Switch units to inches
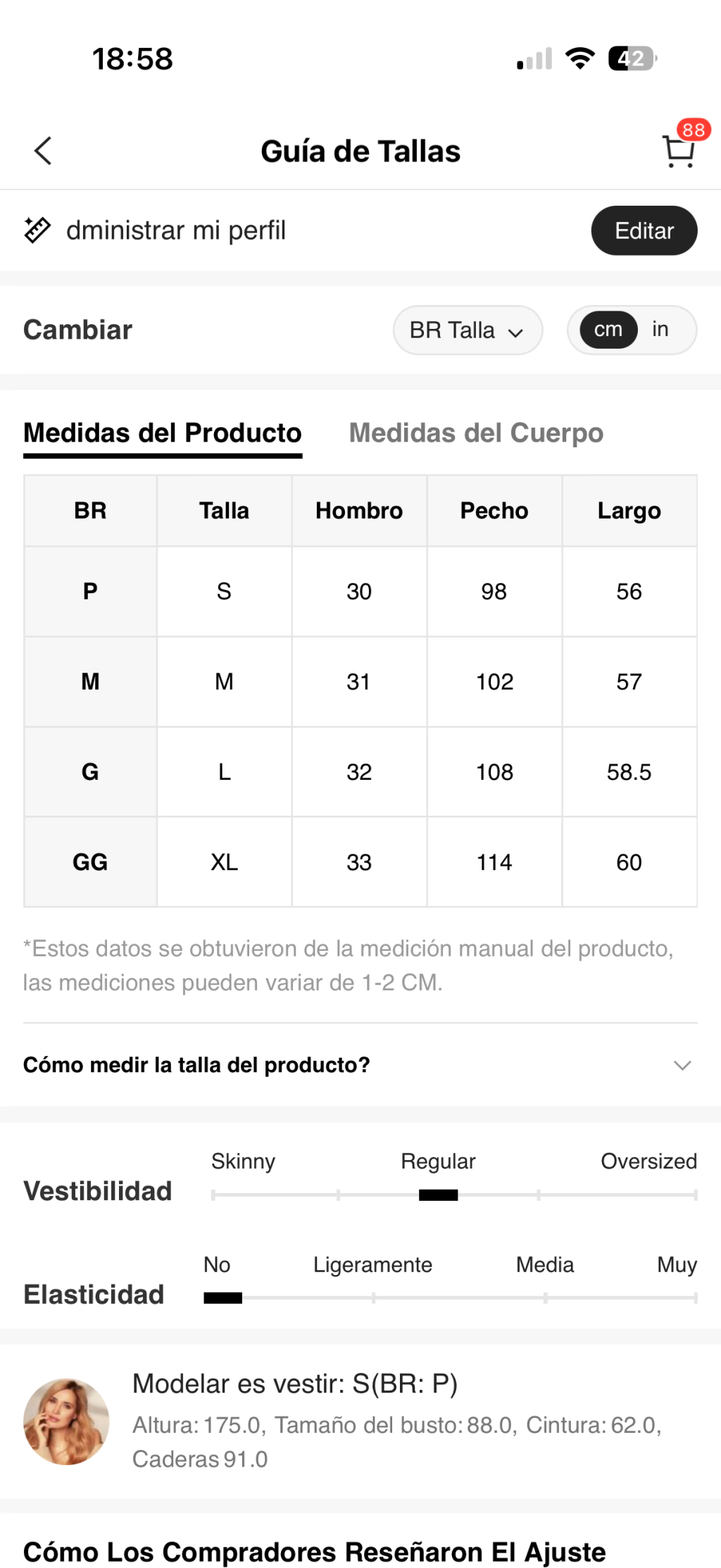Screen dimensions: 721x1568 coord(660,329)
